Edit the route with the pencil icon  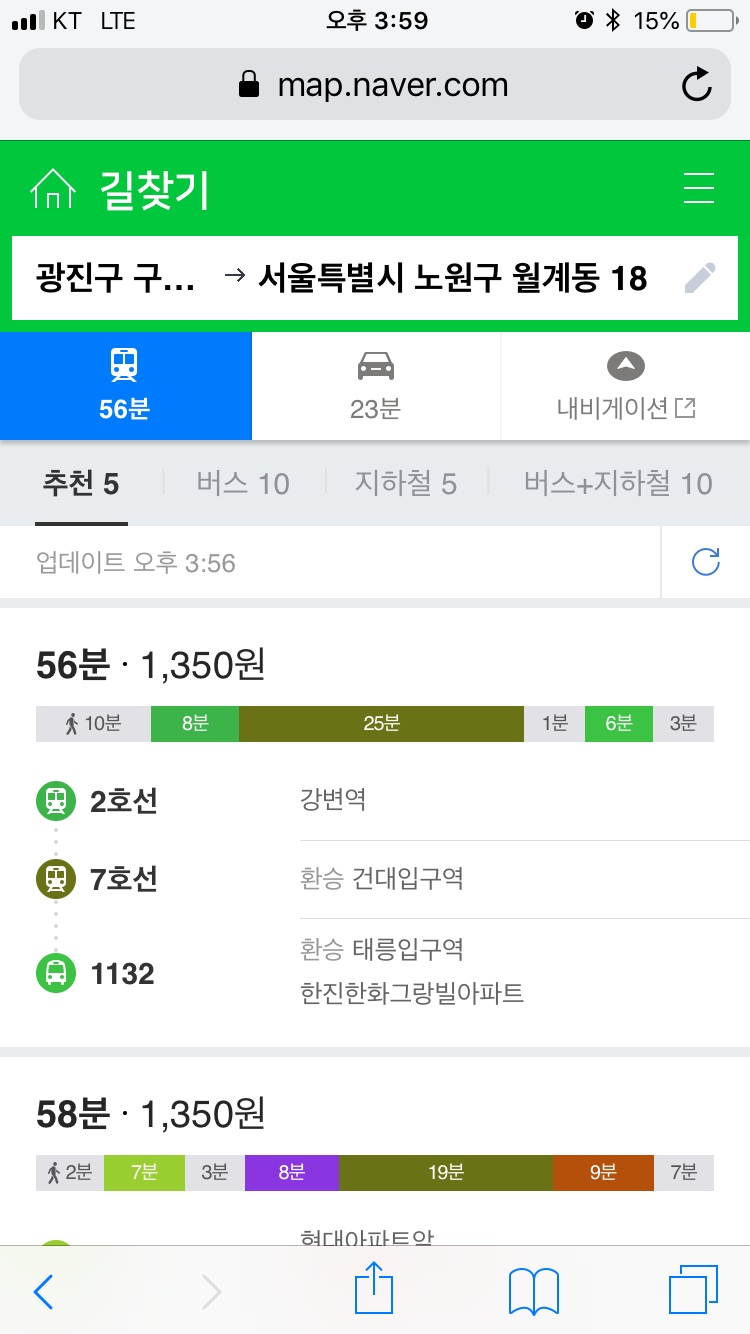click(x=700, y=277)
